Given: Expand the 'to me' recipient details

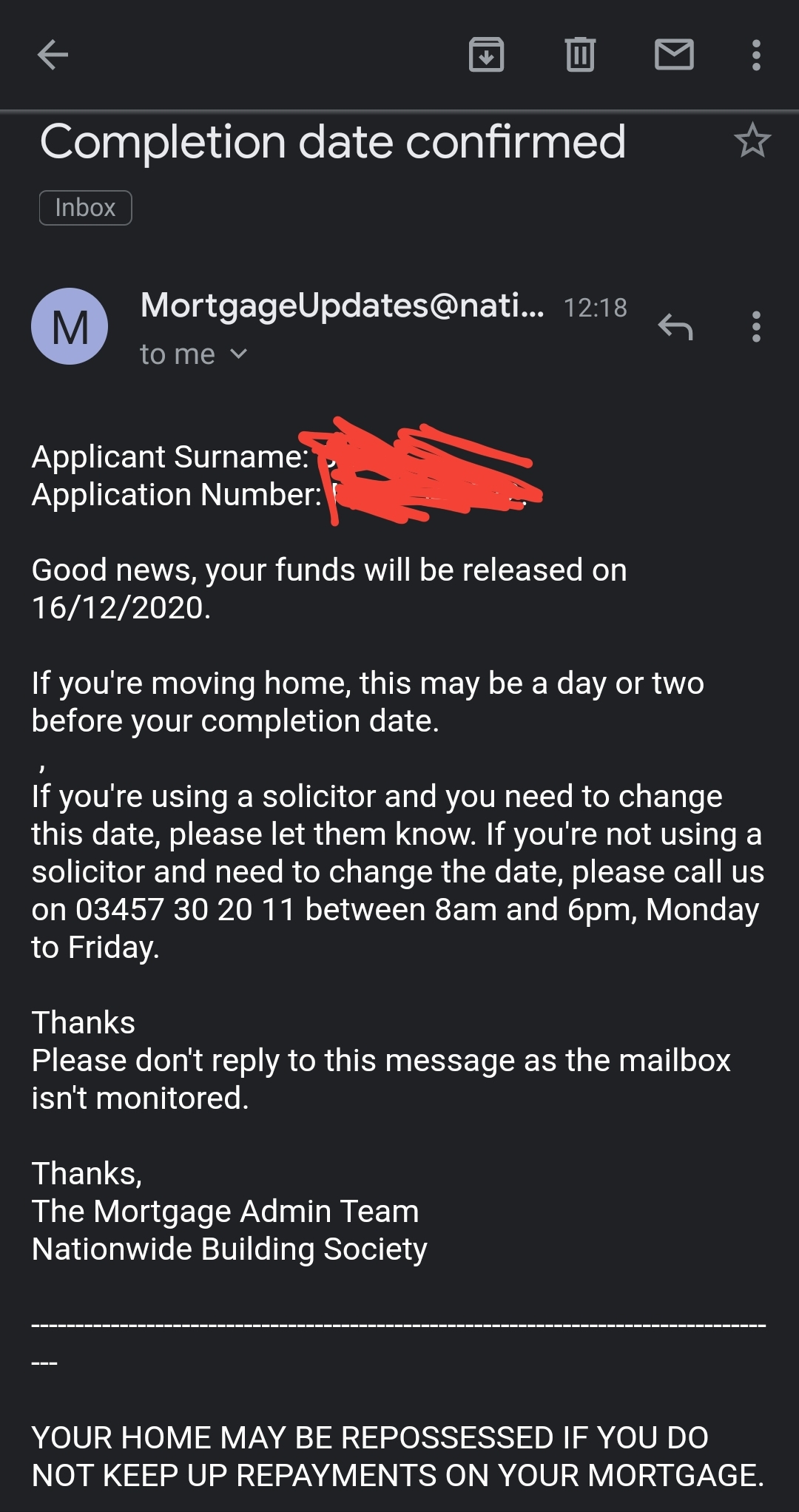Looking at the screenshot, I should 194,354.
